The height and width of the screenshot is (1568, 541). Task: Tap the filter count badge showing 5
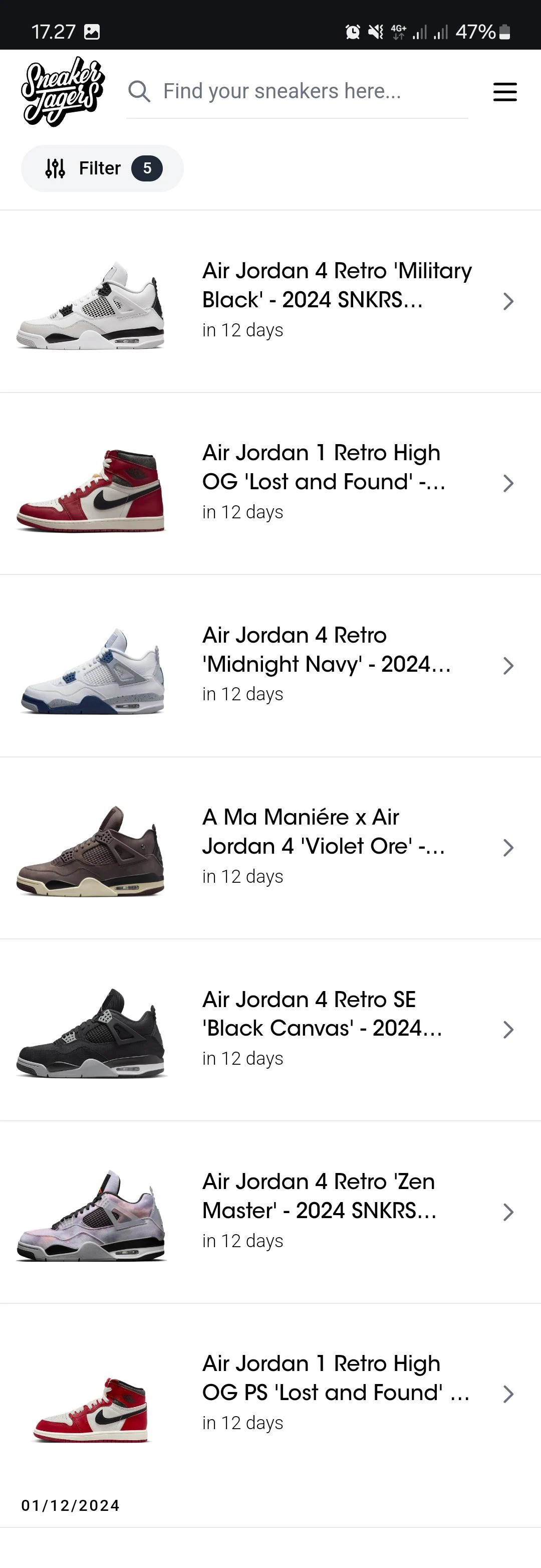click(147, 168)
